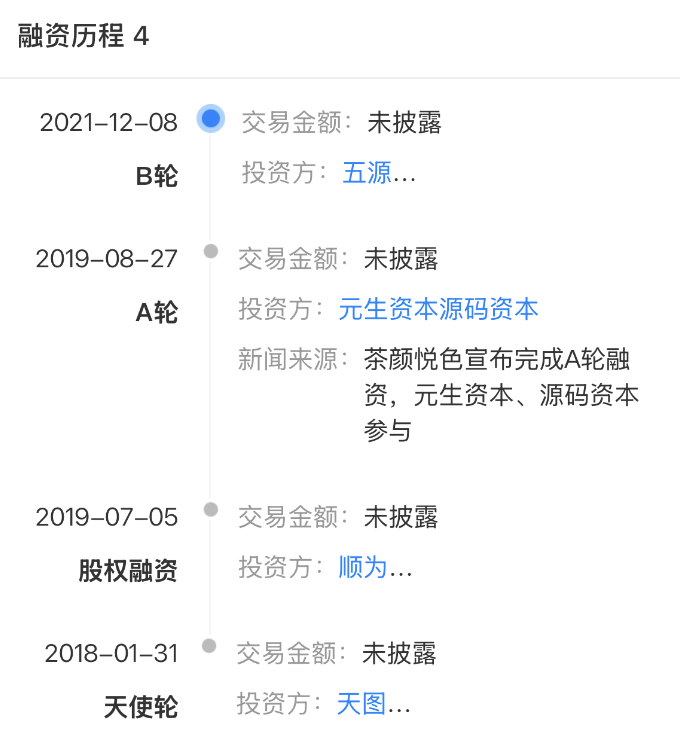Open the 五源 investor link in B轮
The width and height of the screenshot is (680, 730).
click(x=367, y=173)
